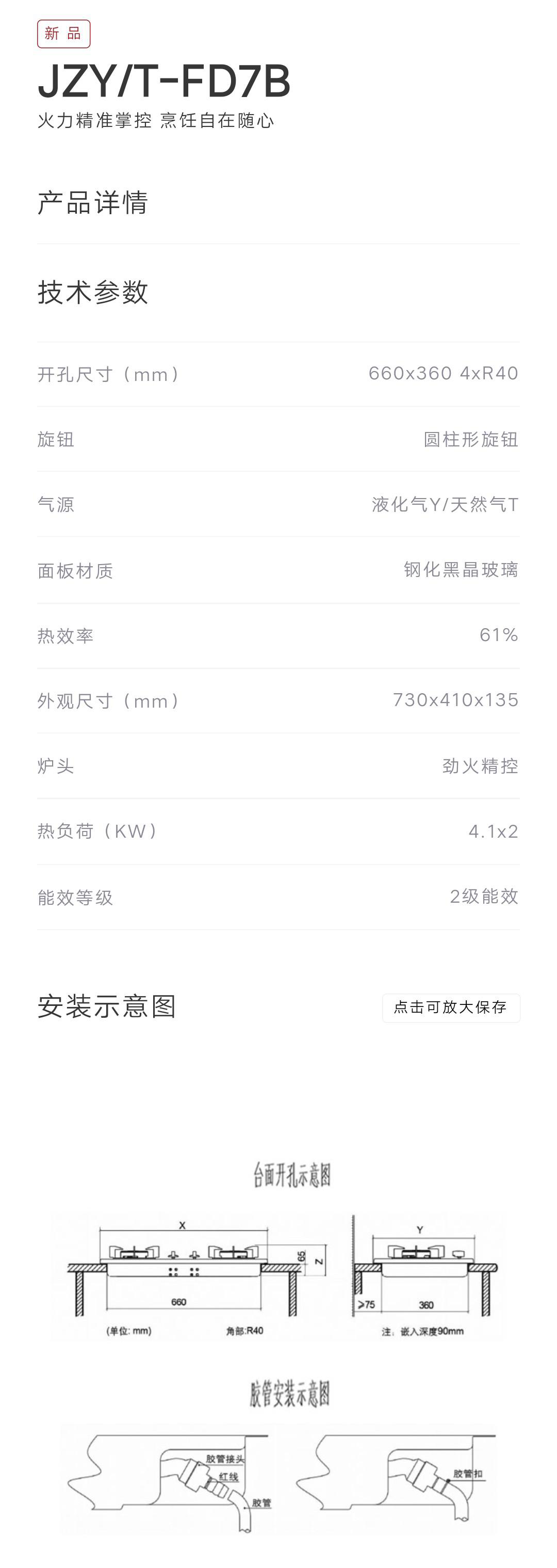Tap the 点击可放大保存 button
This screenshot has width=557, height=1568.
coord(451,1007)
